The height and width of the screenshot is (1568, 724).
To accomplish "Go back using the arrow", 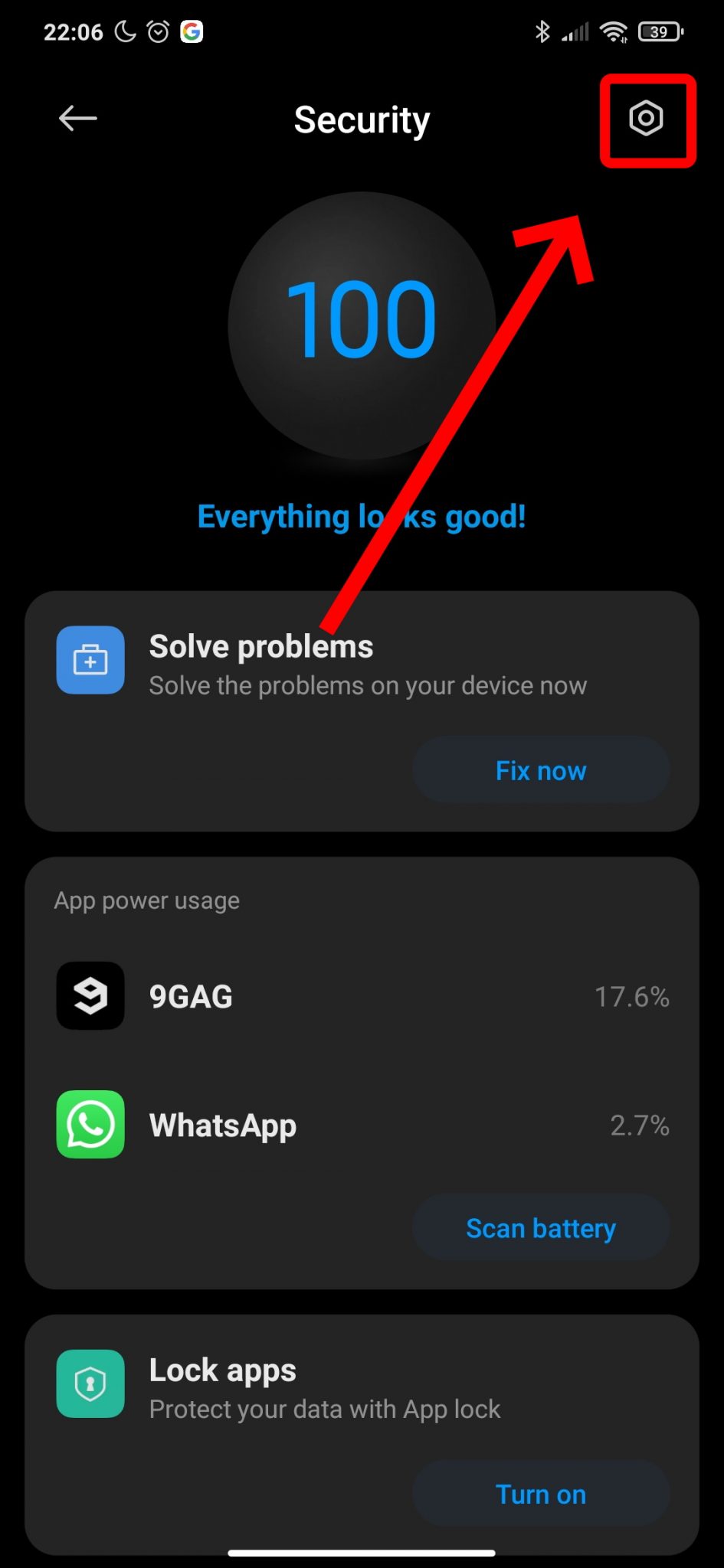I will 77,119.
